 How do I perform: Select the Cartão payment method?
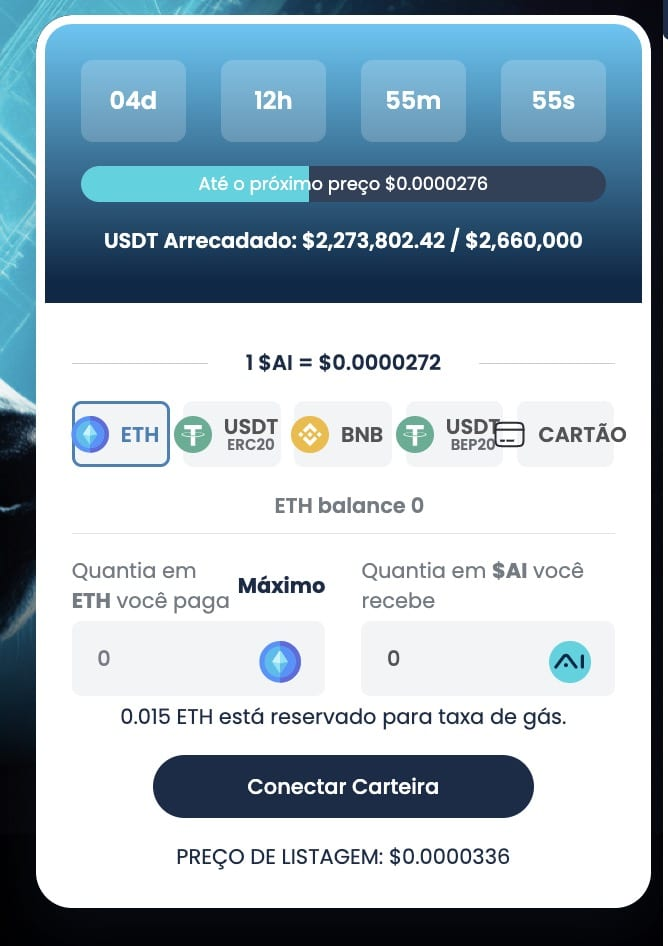click(x=566, y=434)
